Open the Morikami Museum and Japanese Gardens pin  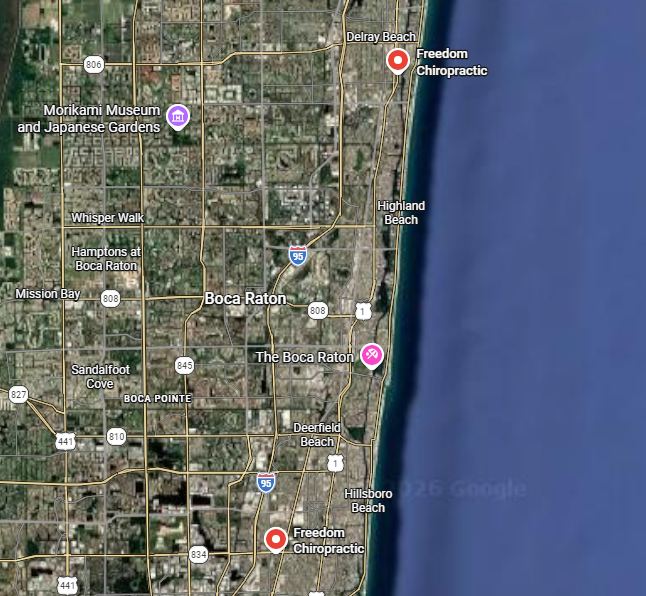[x=178, y=117]
